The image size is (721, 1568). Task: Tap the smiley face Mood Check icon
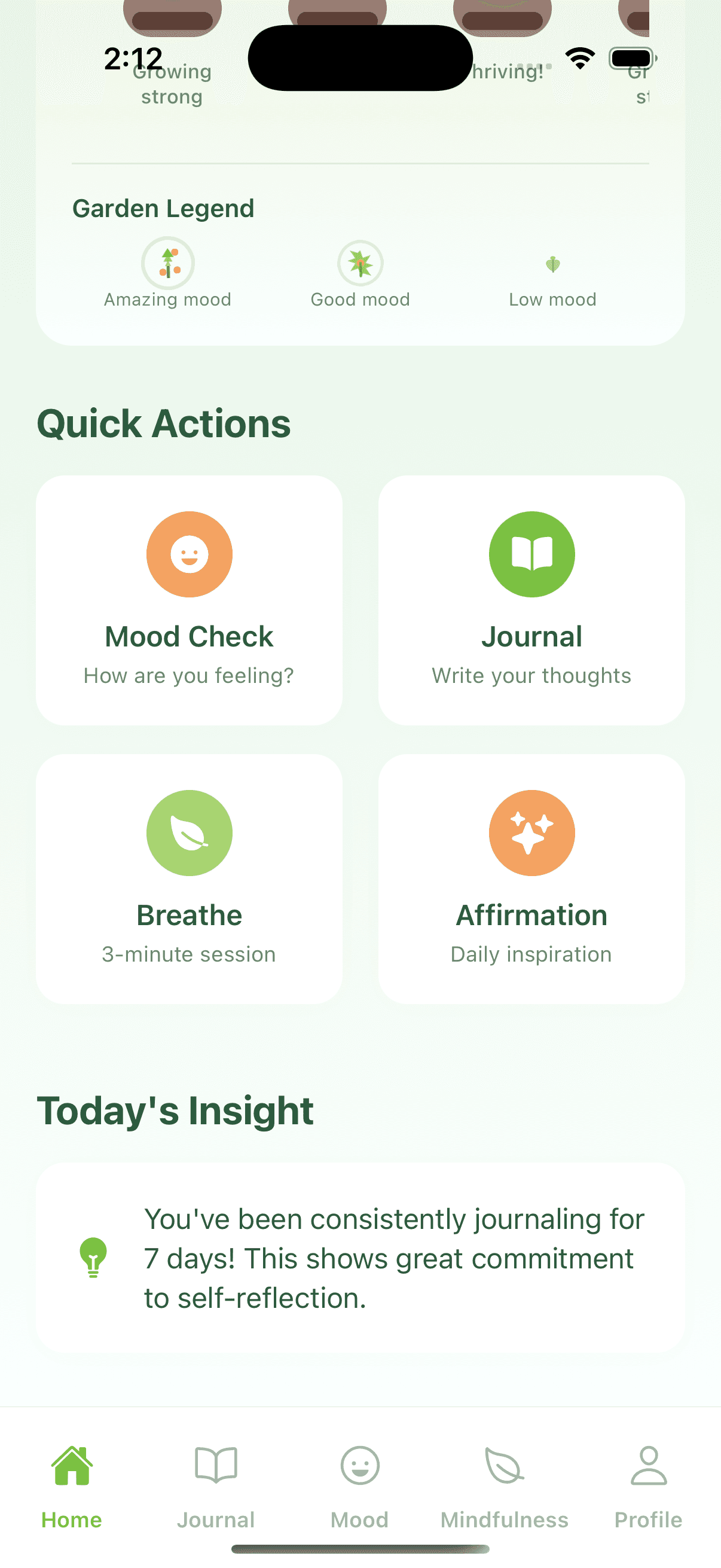click(x=190, y=554)
